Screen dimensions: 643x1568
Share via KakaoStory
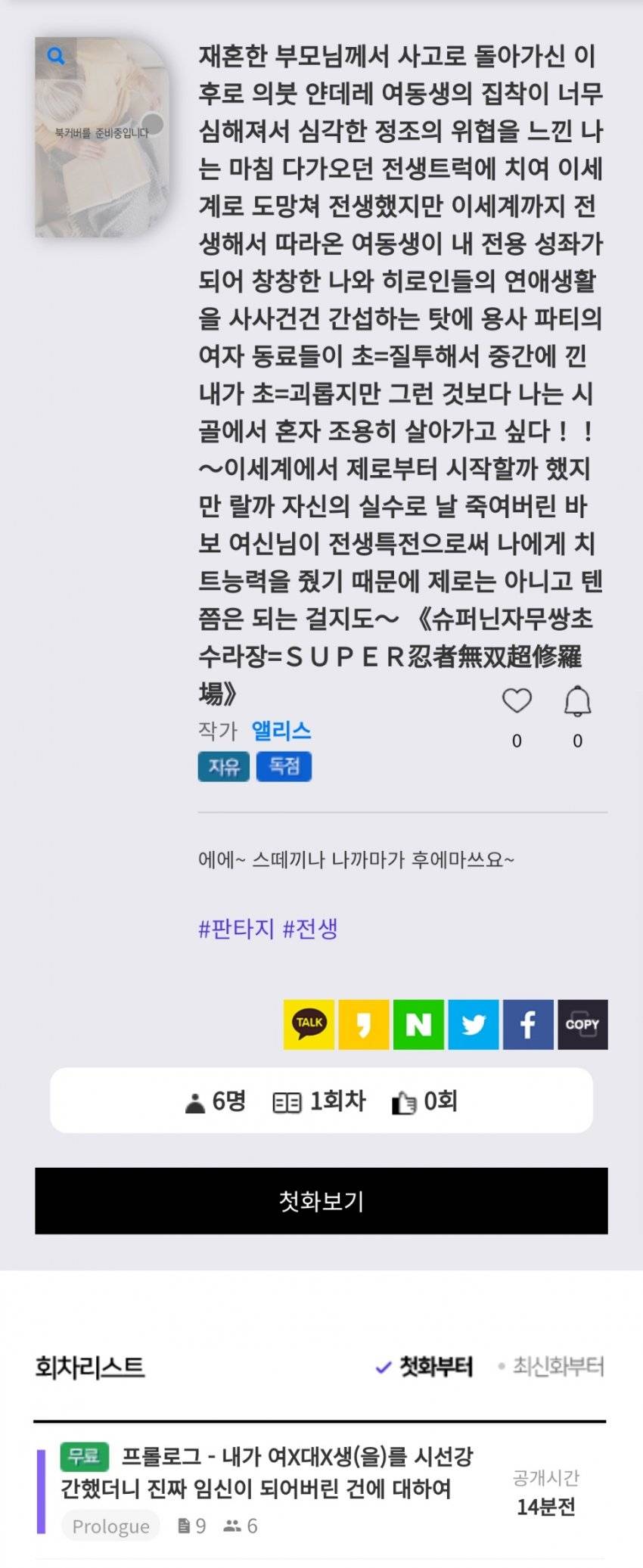click(363, 1024)
